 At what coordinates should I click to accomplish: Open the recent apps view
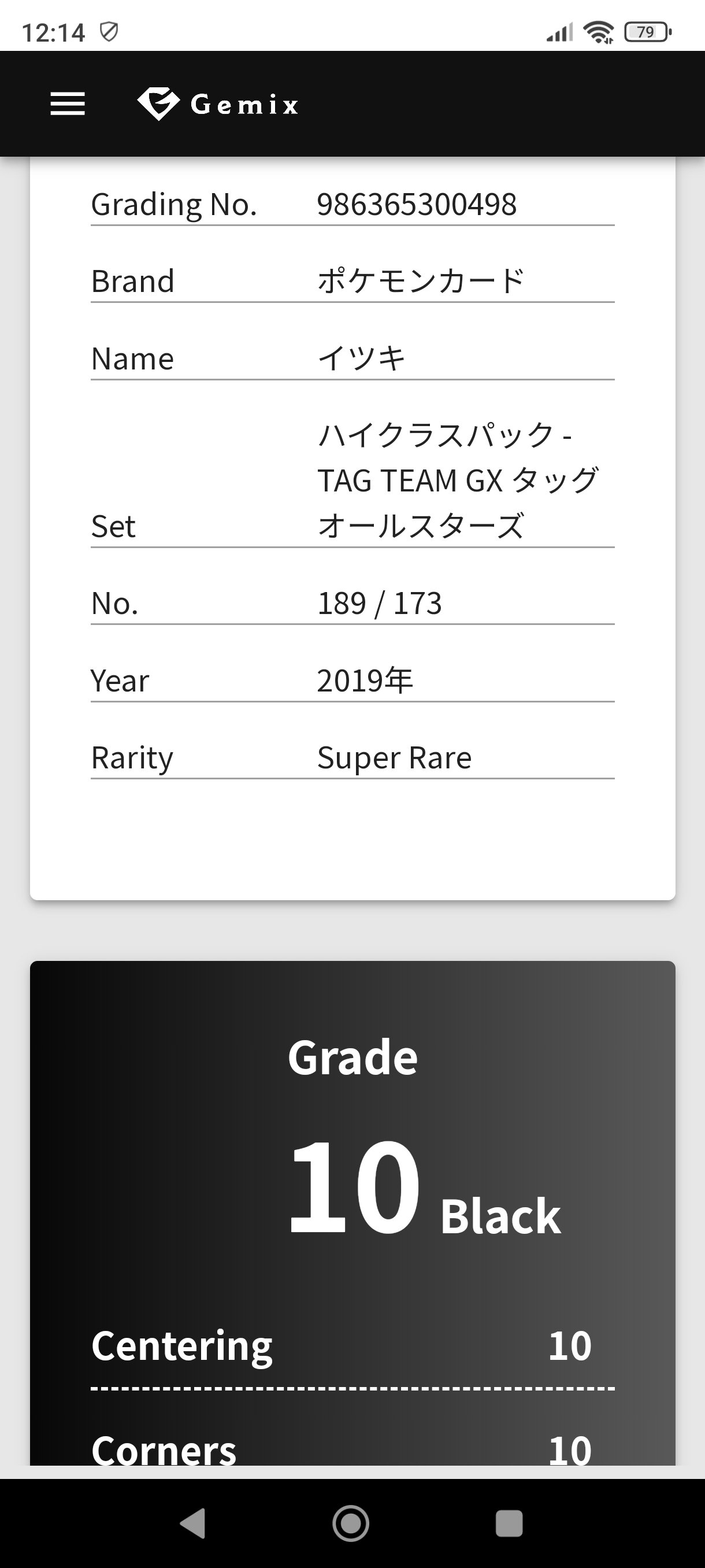click(x=509, y=1523)
